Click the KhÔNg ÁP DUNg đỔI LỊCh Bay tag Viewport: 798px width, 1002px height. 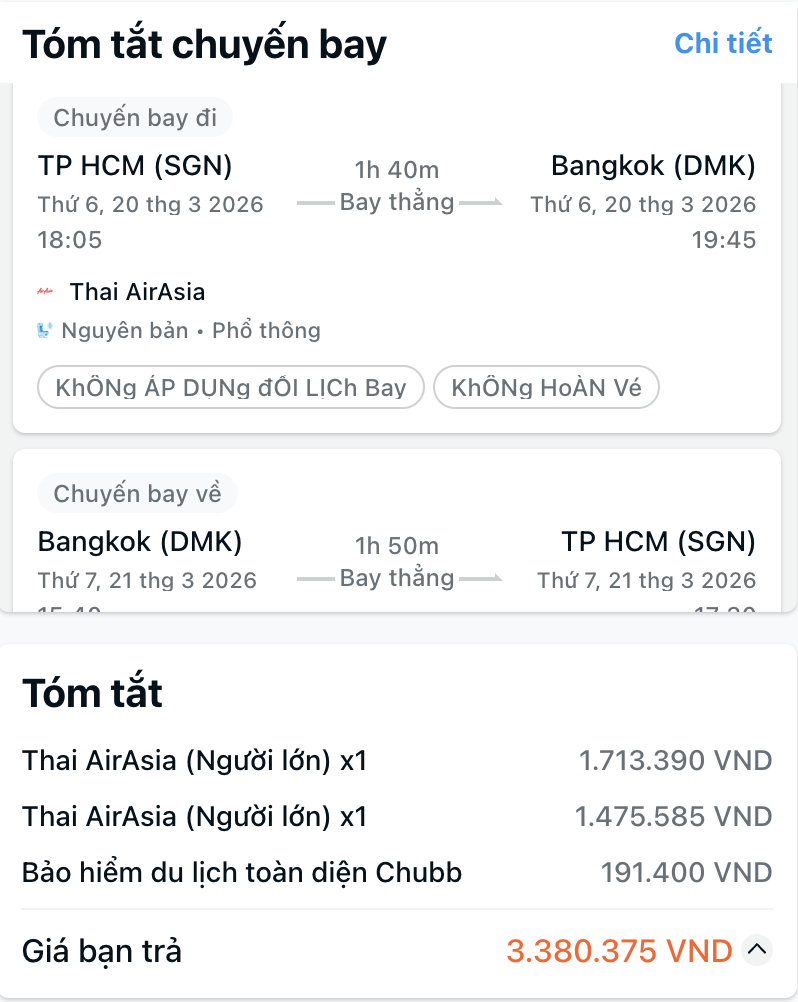coord(230,387)
